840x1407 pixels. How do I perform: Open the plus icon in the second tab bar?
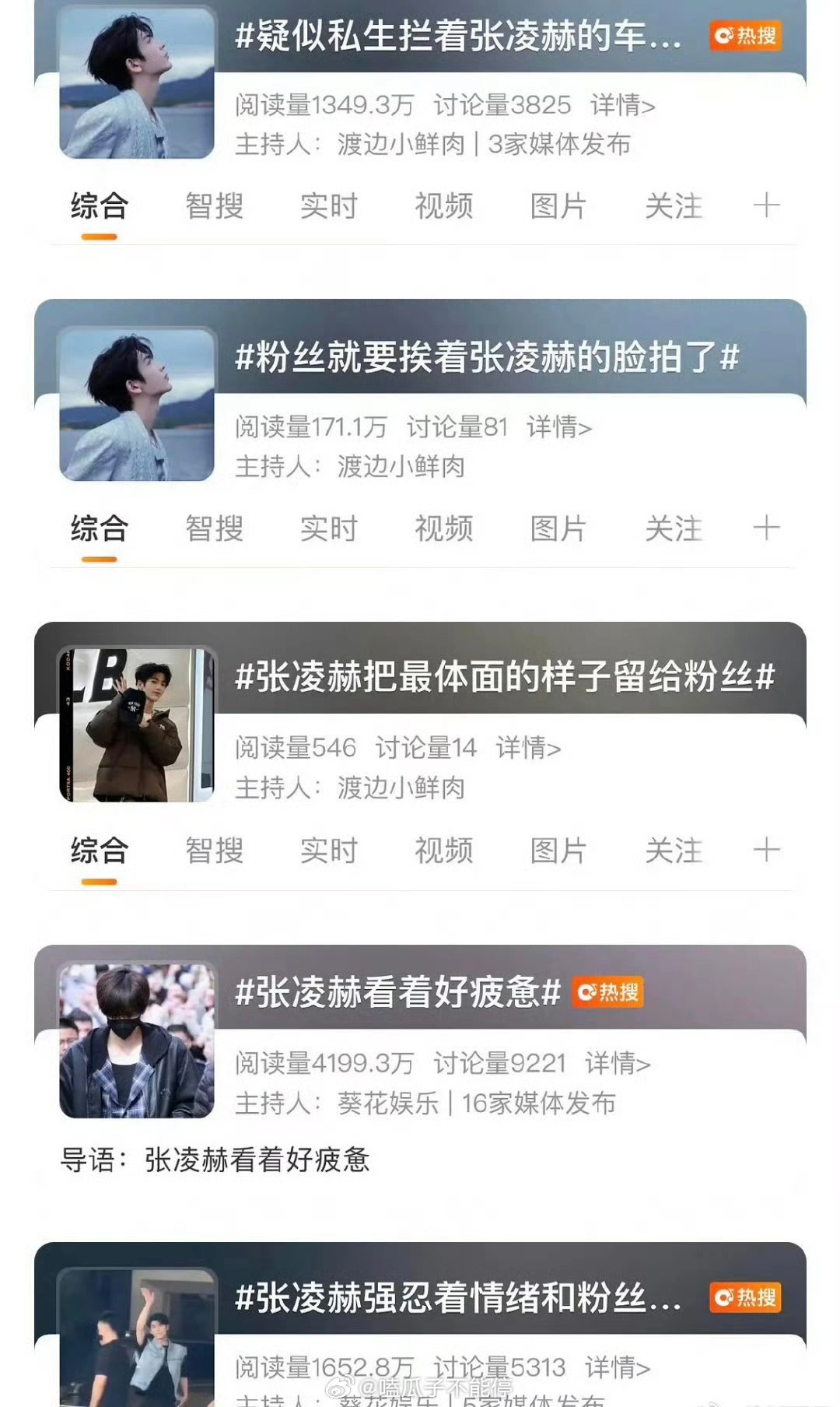point(767,528)
